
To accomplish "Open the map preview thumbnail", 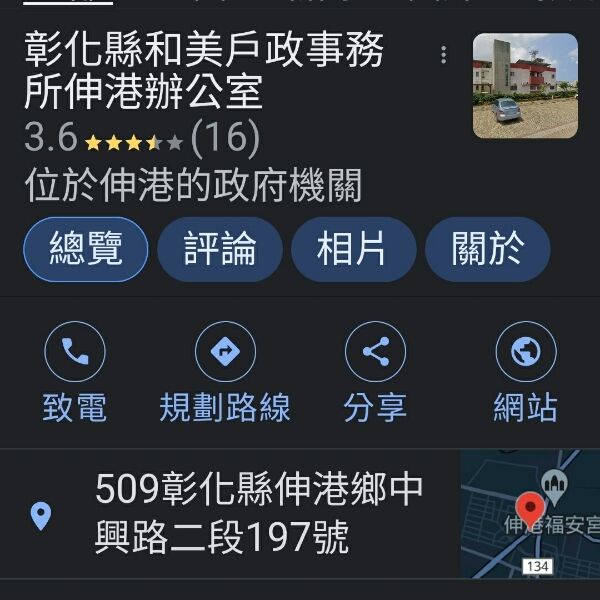I will point(530,514).
